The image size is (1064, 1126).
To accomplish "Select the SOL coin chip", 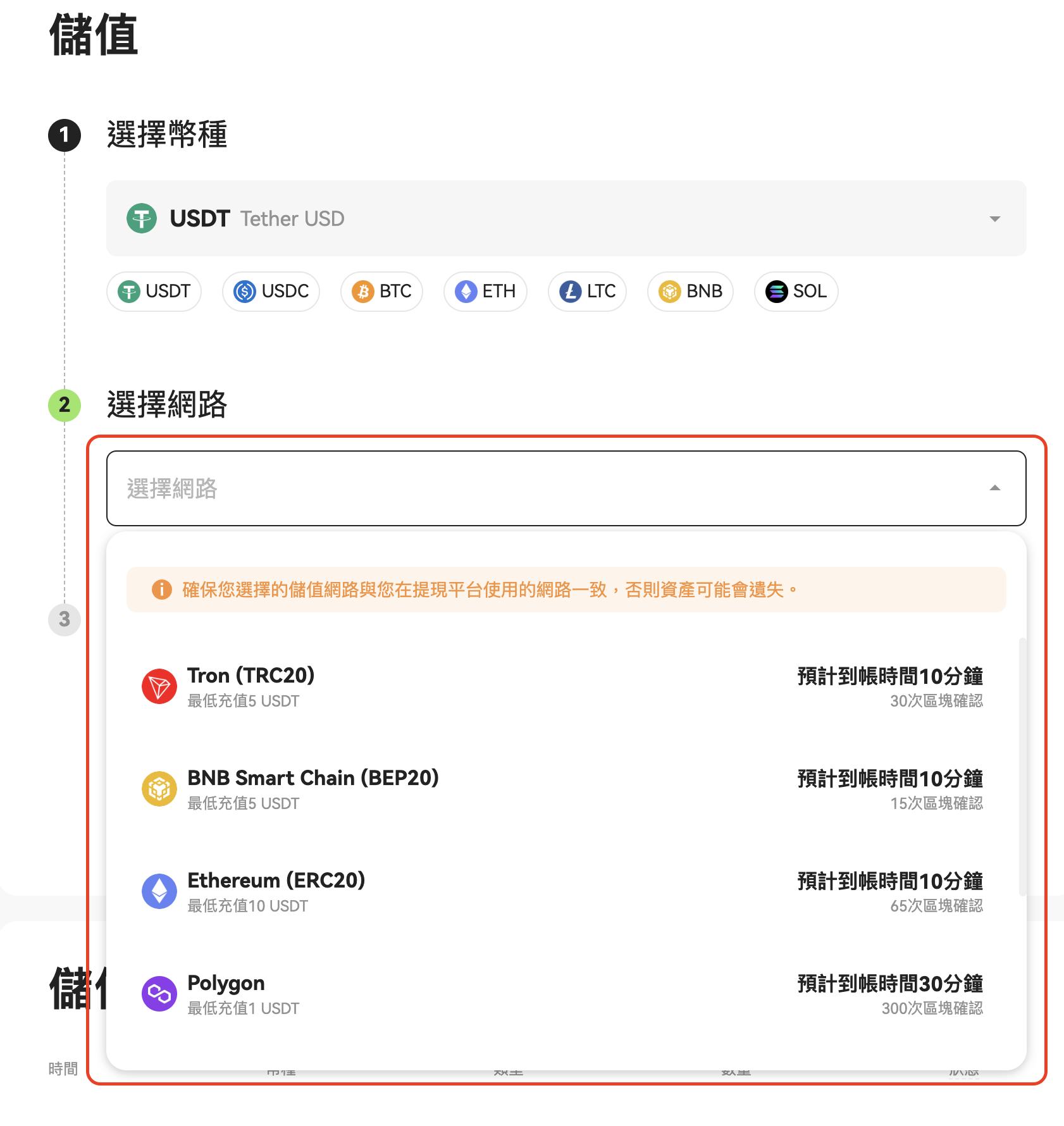I will [x=796, y=291].
